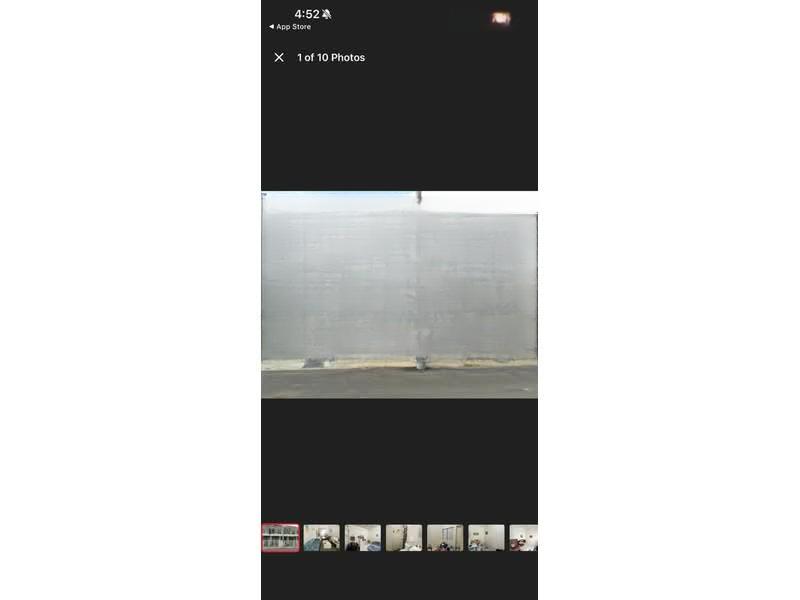The width and height of the screenshot is (800, 600).
Task: Open the third photo thumbnail in the strip
Action: pyautogui.click(x=363, y=538)
